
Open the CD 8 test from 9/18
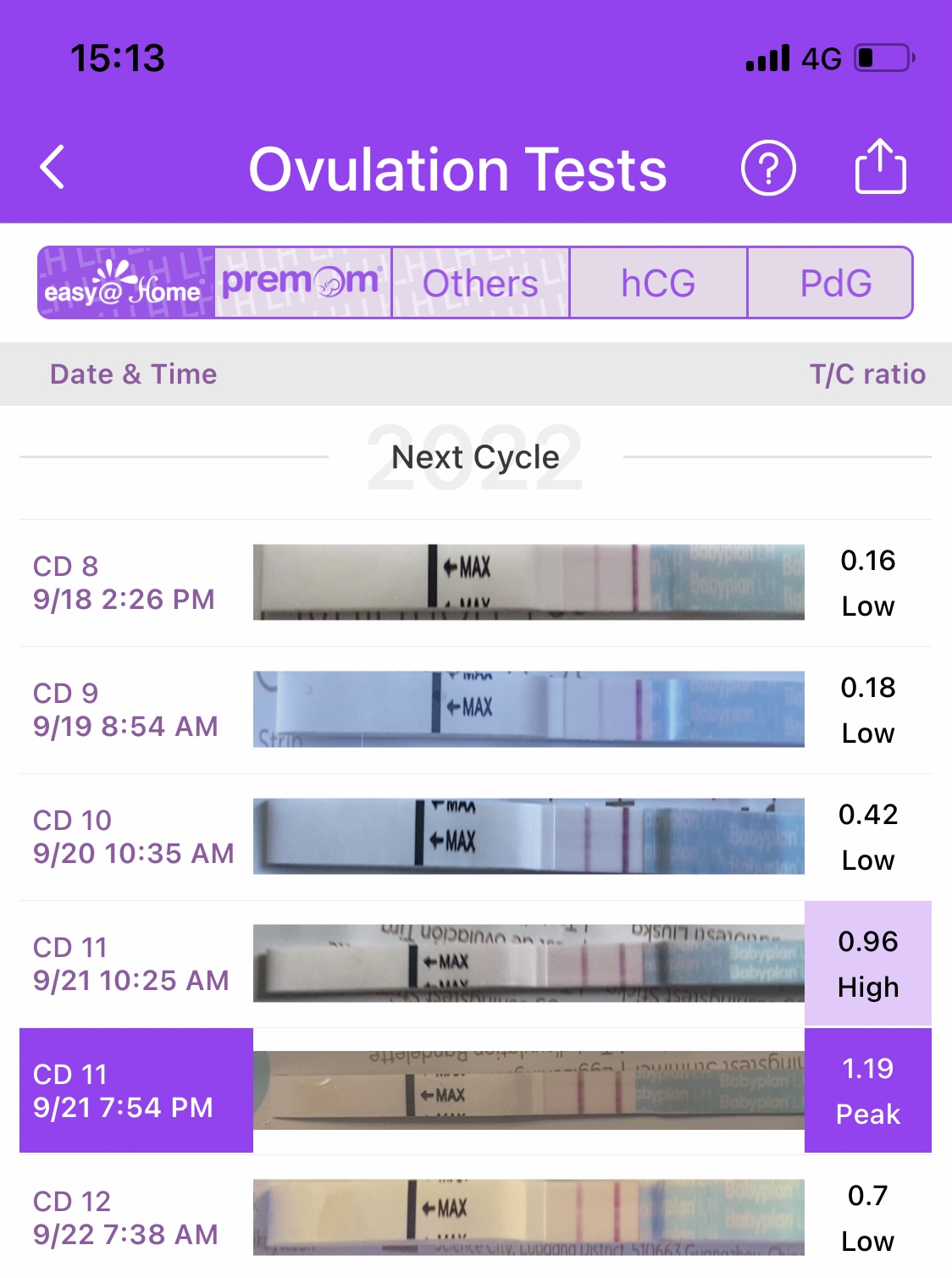[474, 583]
